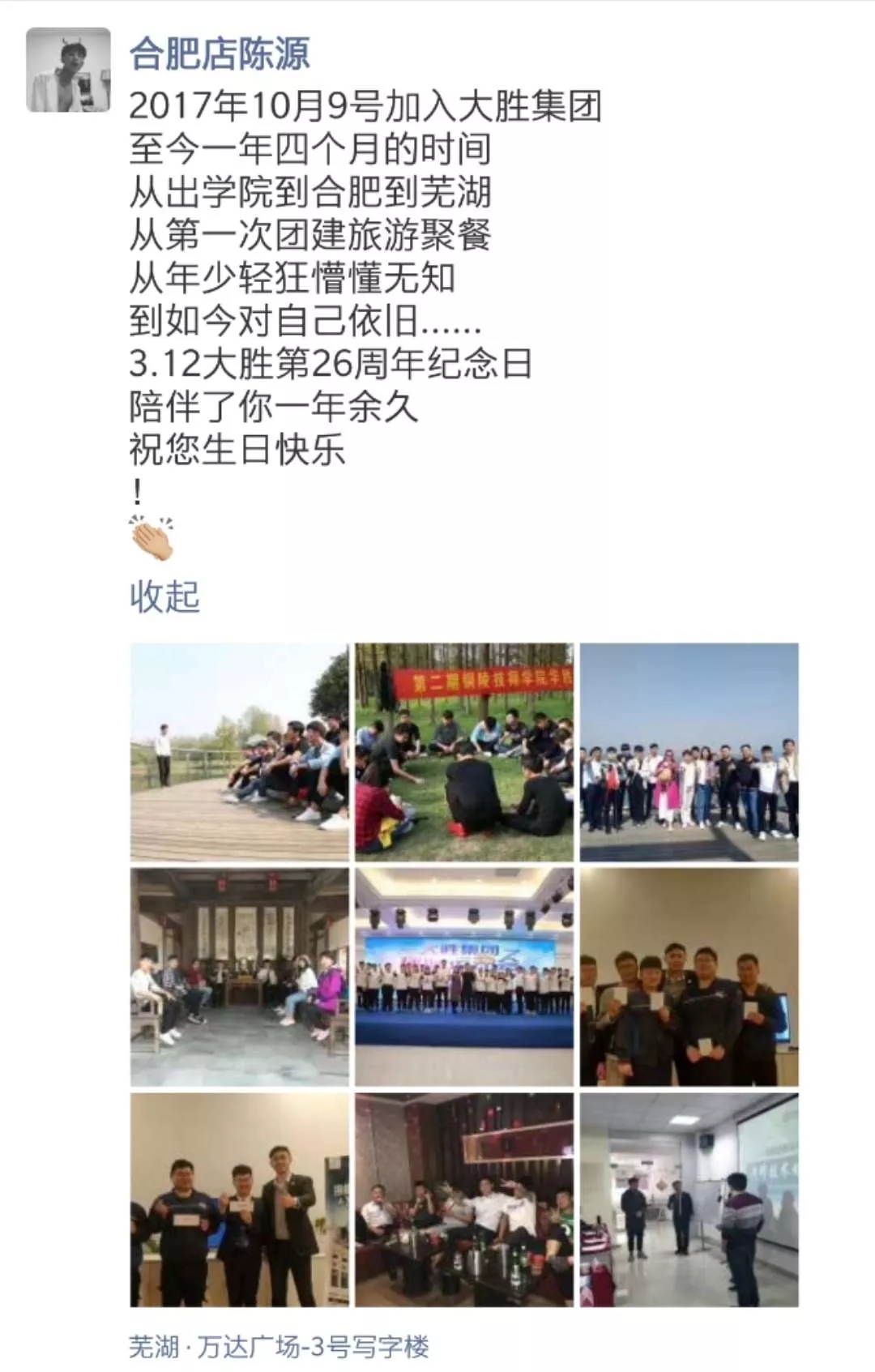Open the dinner party table photo

pyautogui.click(x=464, y=1200)
